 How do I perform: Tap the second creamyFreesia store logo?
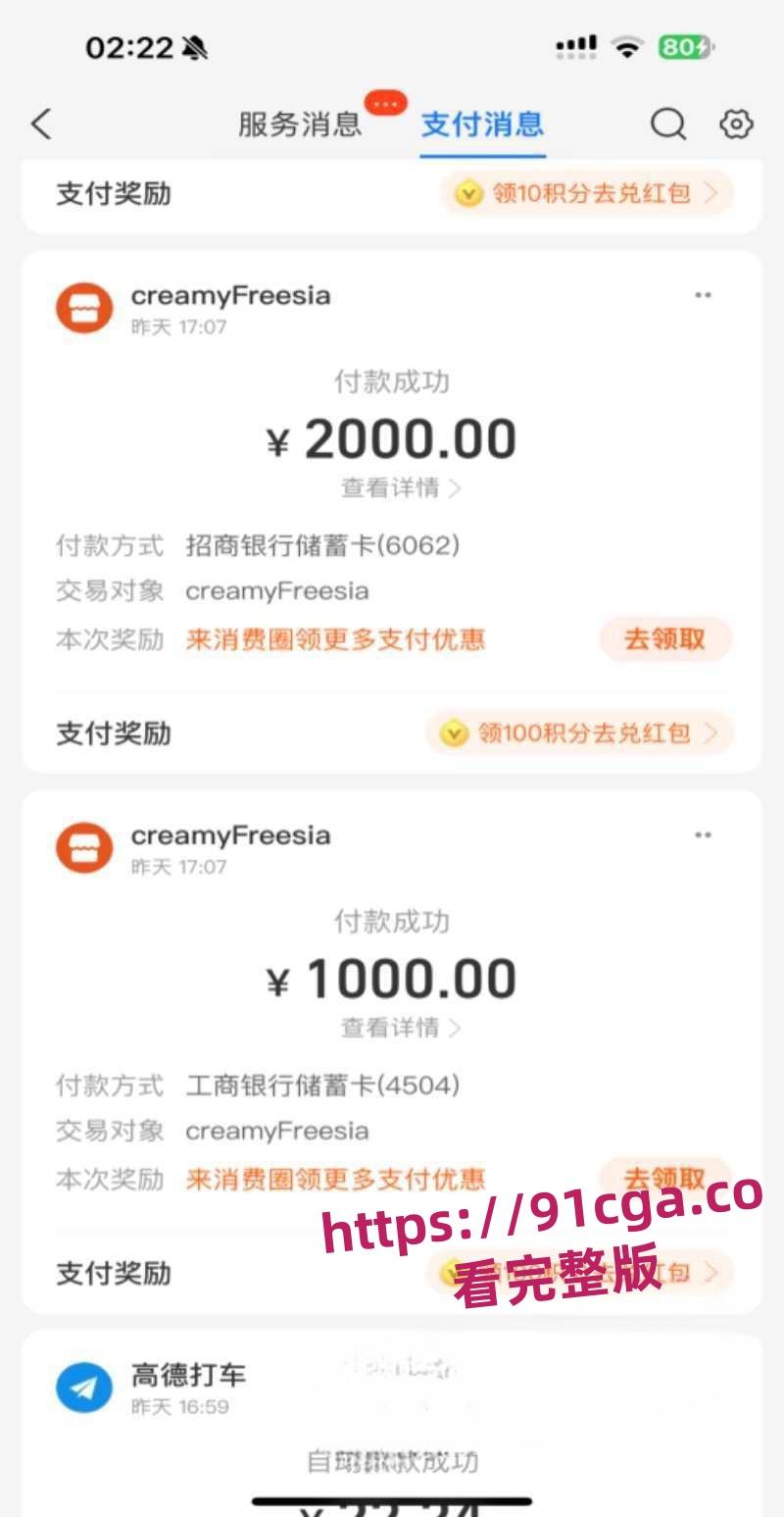tap(84, 846)
